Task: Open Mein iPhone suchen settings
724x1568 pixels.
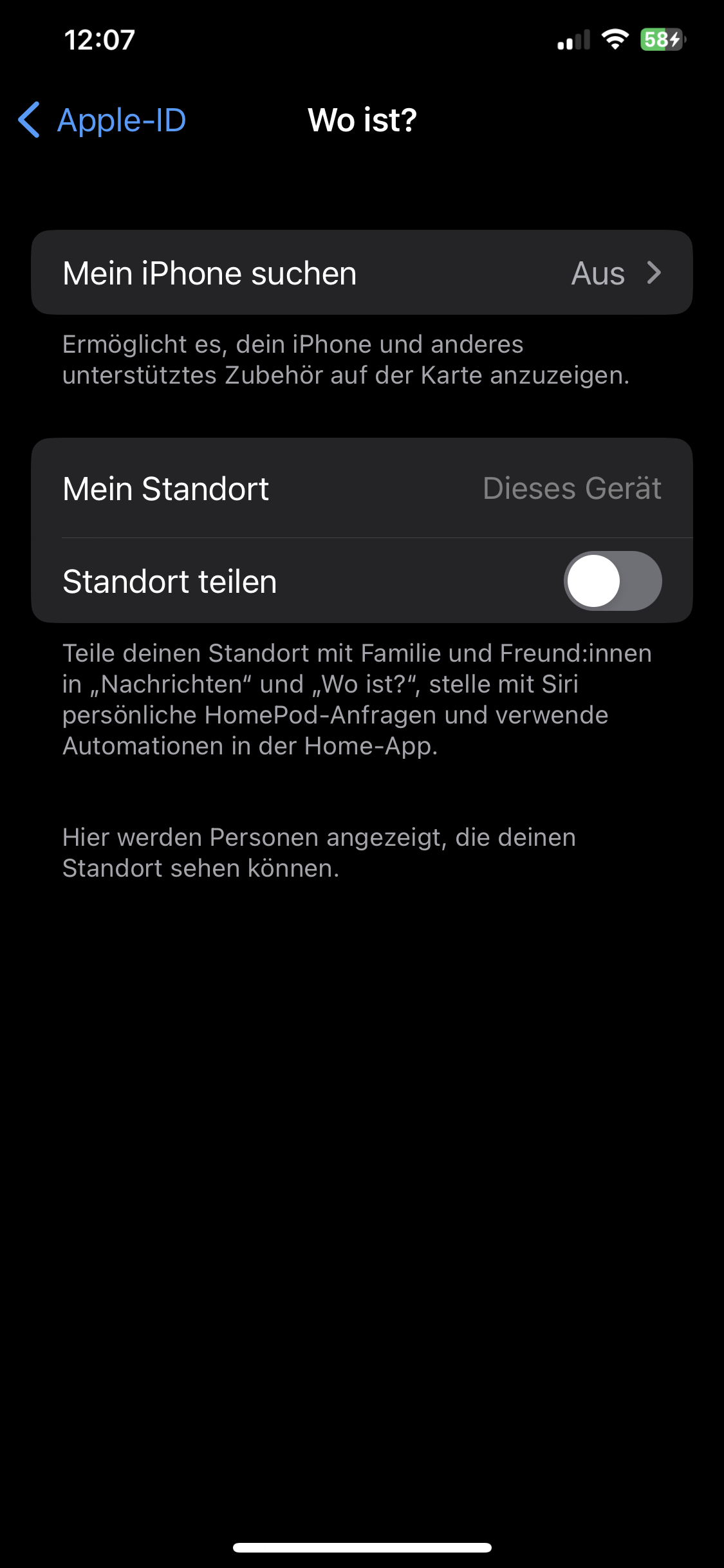Action: (361, 273)
